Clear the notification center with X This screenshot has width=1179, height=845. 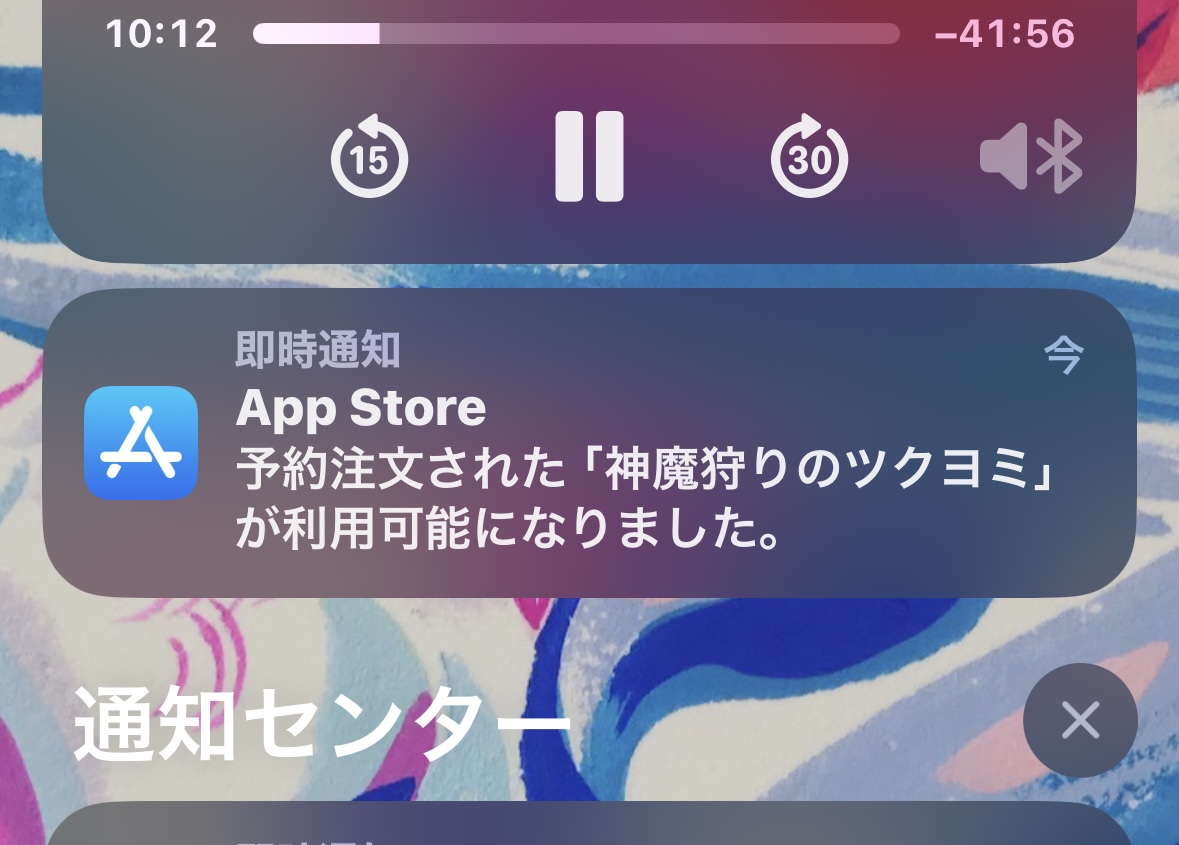[x=1080, y=720]
